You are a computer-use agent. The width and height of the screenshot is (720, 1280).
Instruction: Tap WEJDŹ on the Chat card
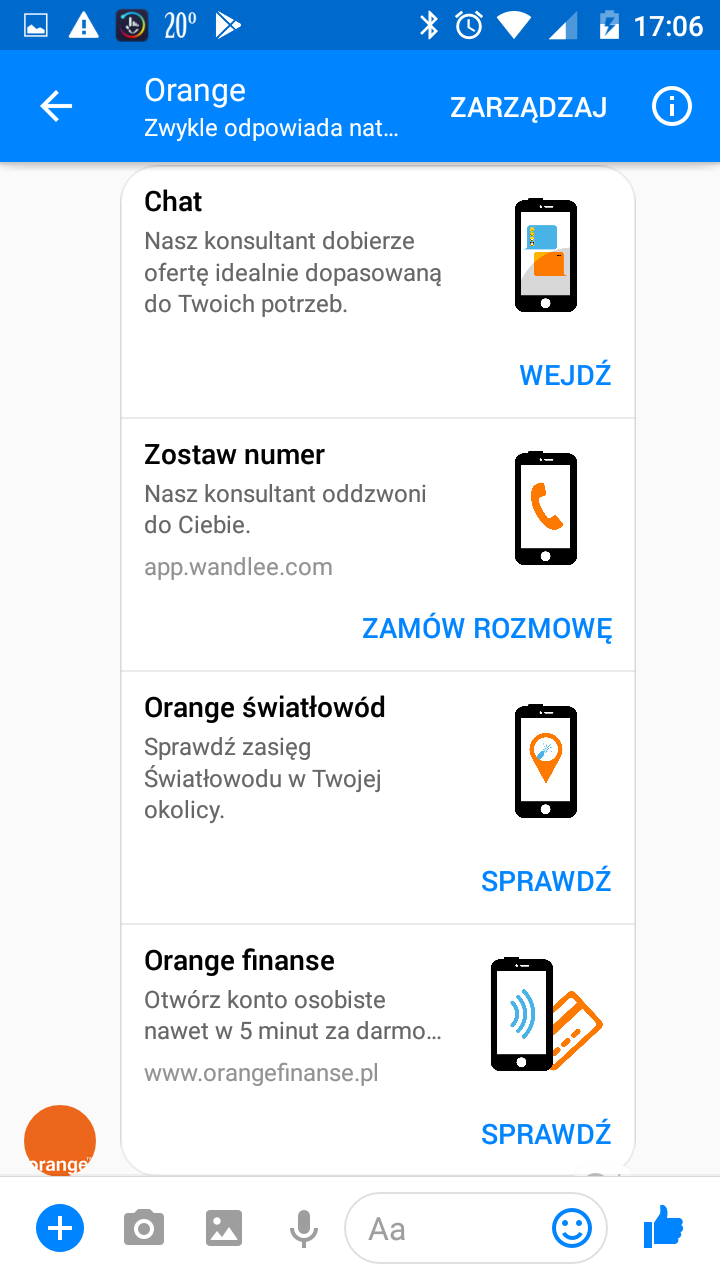click(565, 375)
